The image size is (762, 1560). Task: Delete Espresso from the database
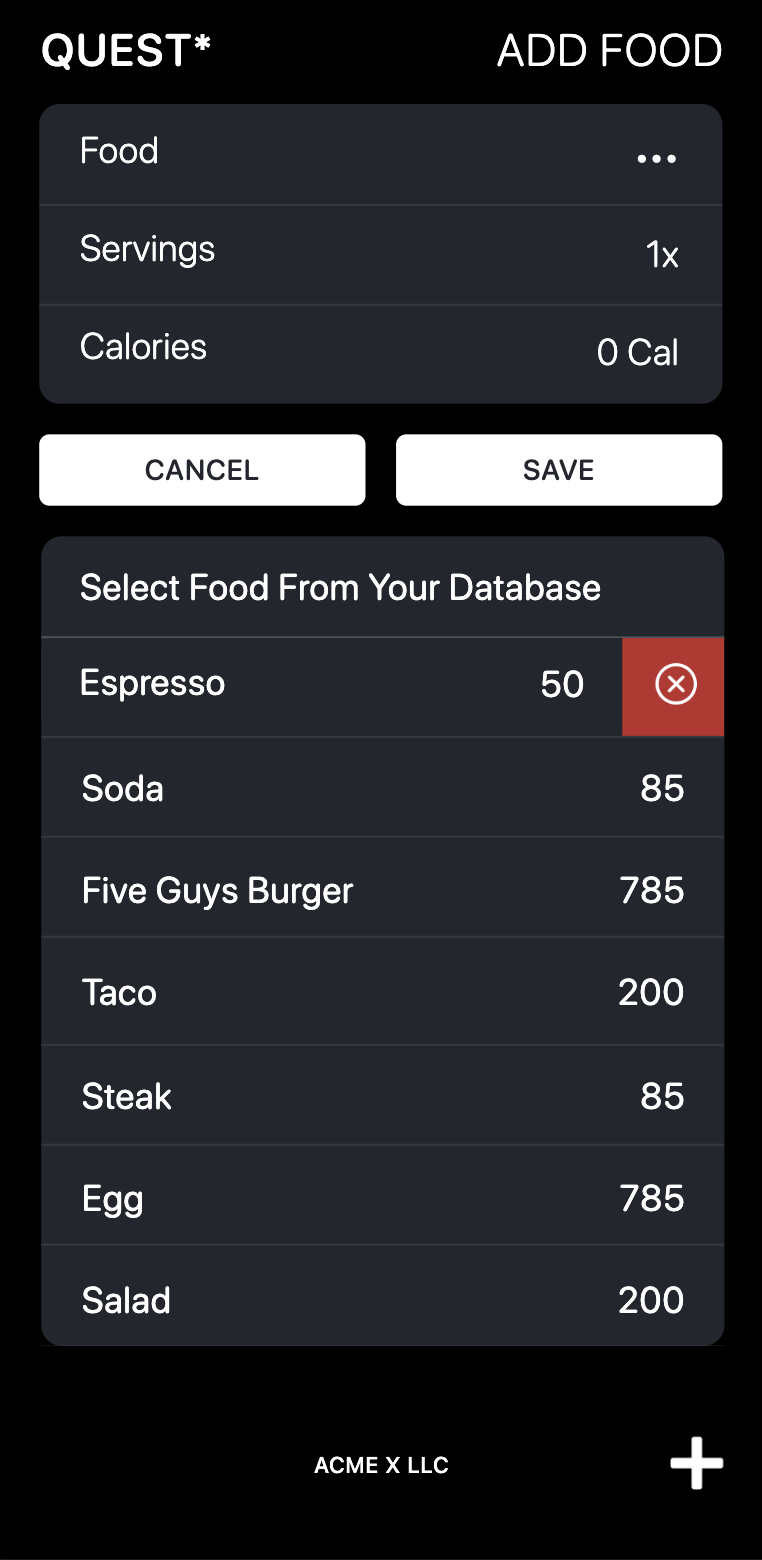coord(674,686)
